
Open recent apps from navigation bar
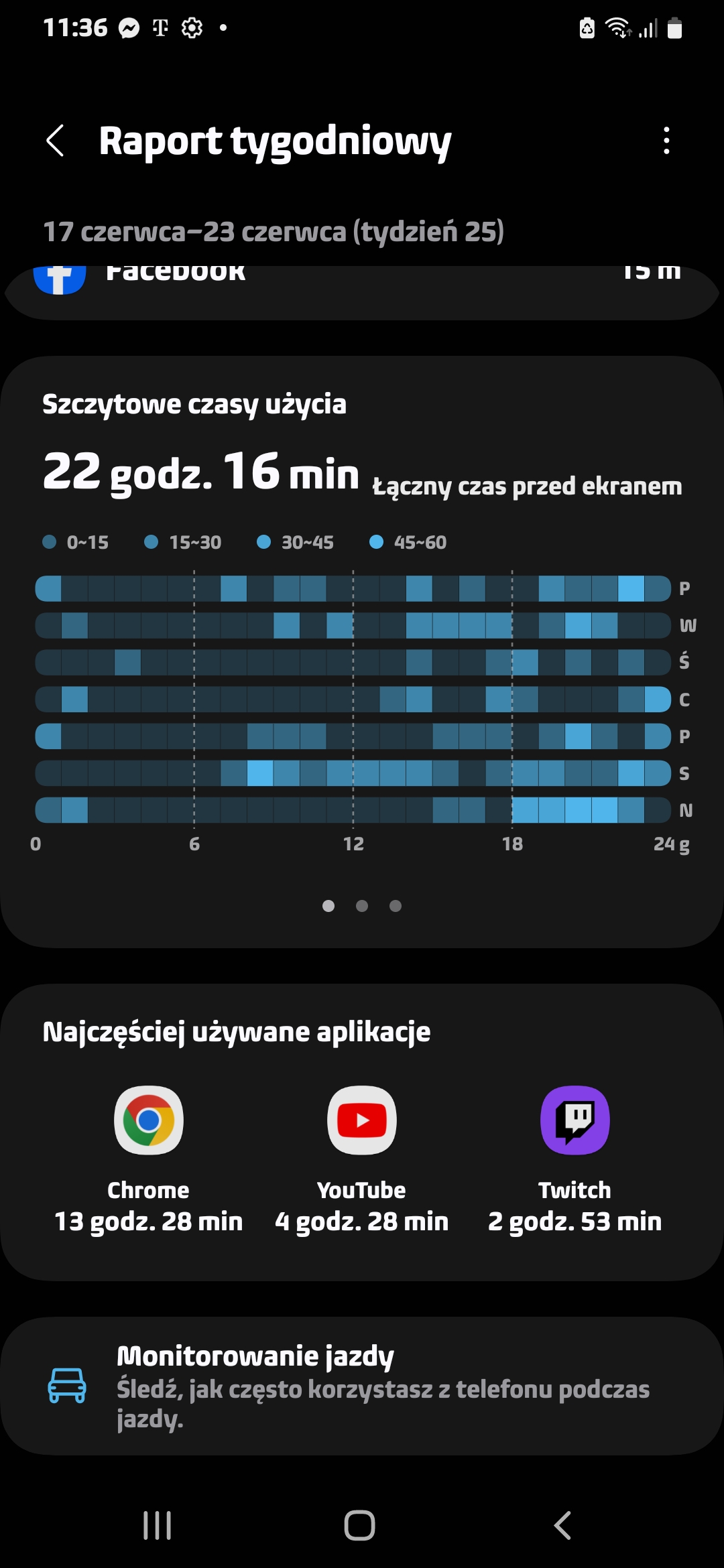[158, 1526]
